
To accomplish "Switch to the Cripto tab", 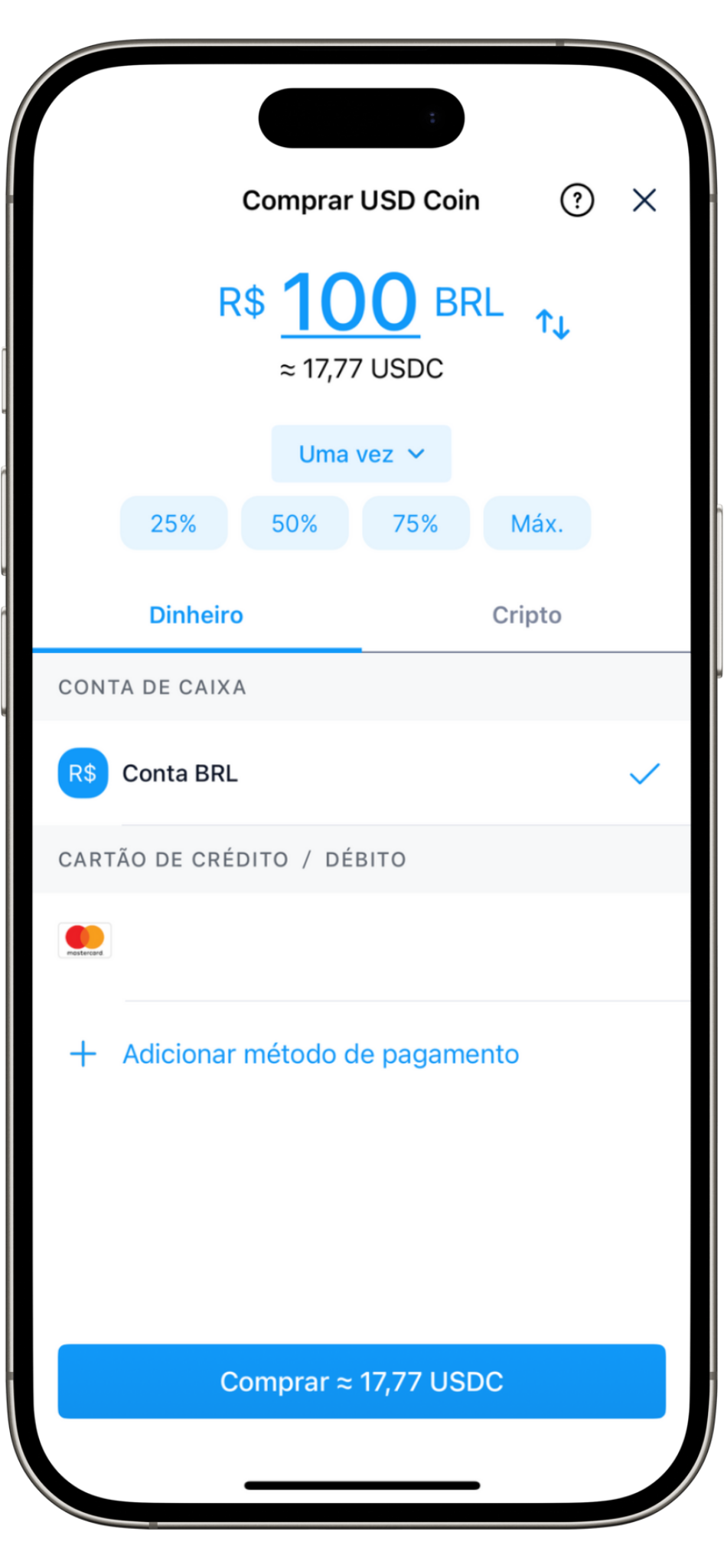I will pyautogui.click(x=527, y=616).
